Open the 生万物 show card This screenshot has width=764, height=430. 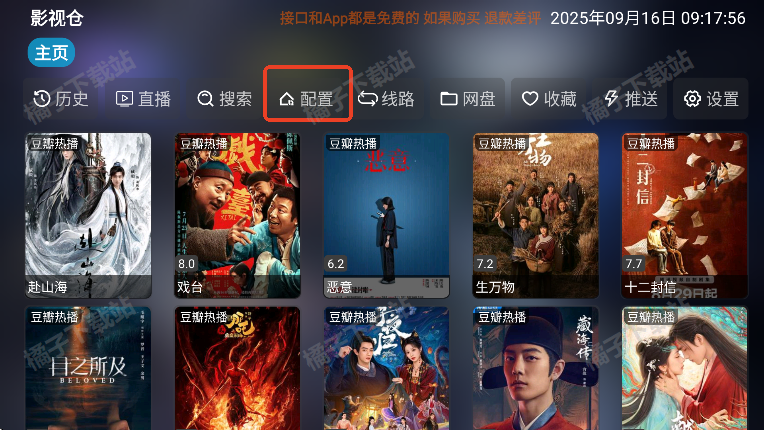tap(535, 215)
